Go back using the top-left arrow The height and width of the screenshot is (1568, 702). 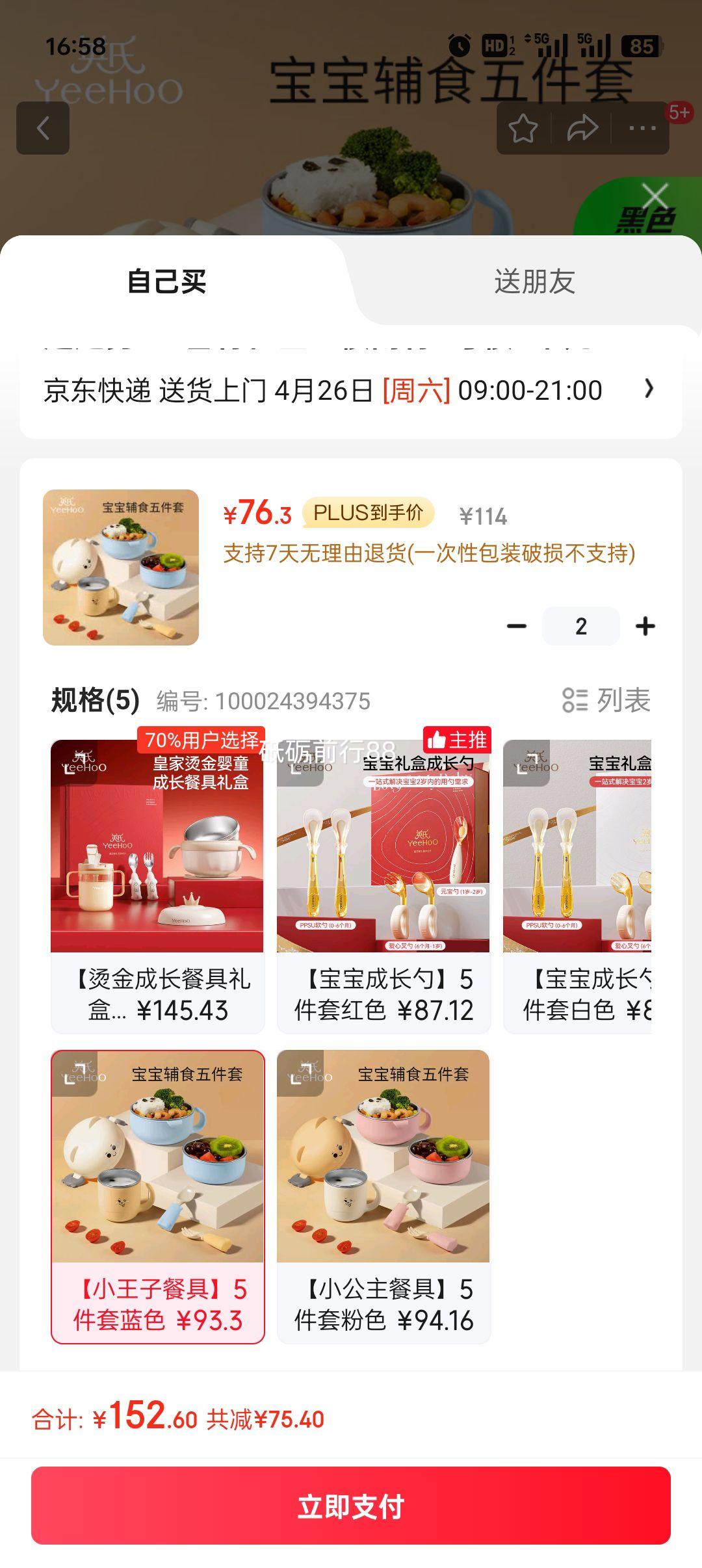43,128
